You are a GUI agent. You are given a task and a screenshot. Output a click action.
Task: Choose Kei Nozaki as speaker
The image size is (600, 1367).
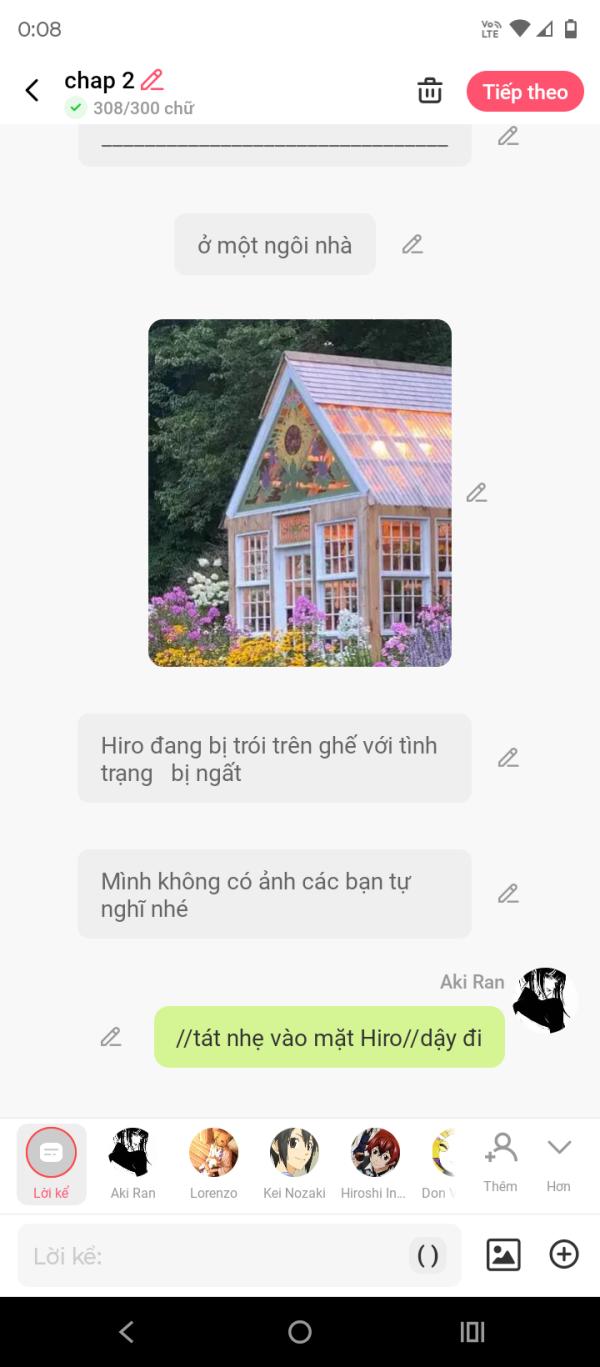click(x=295, y=1164)
